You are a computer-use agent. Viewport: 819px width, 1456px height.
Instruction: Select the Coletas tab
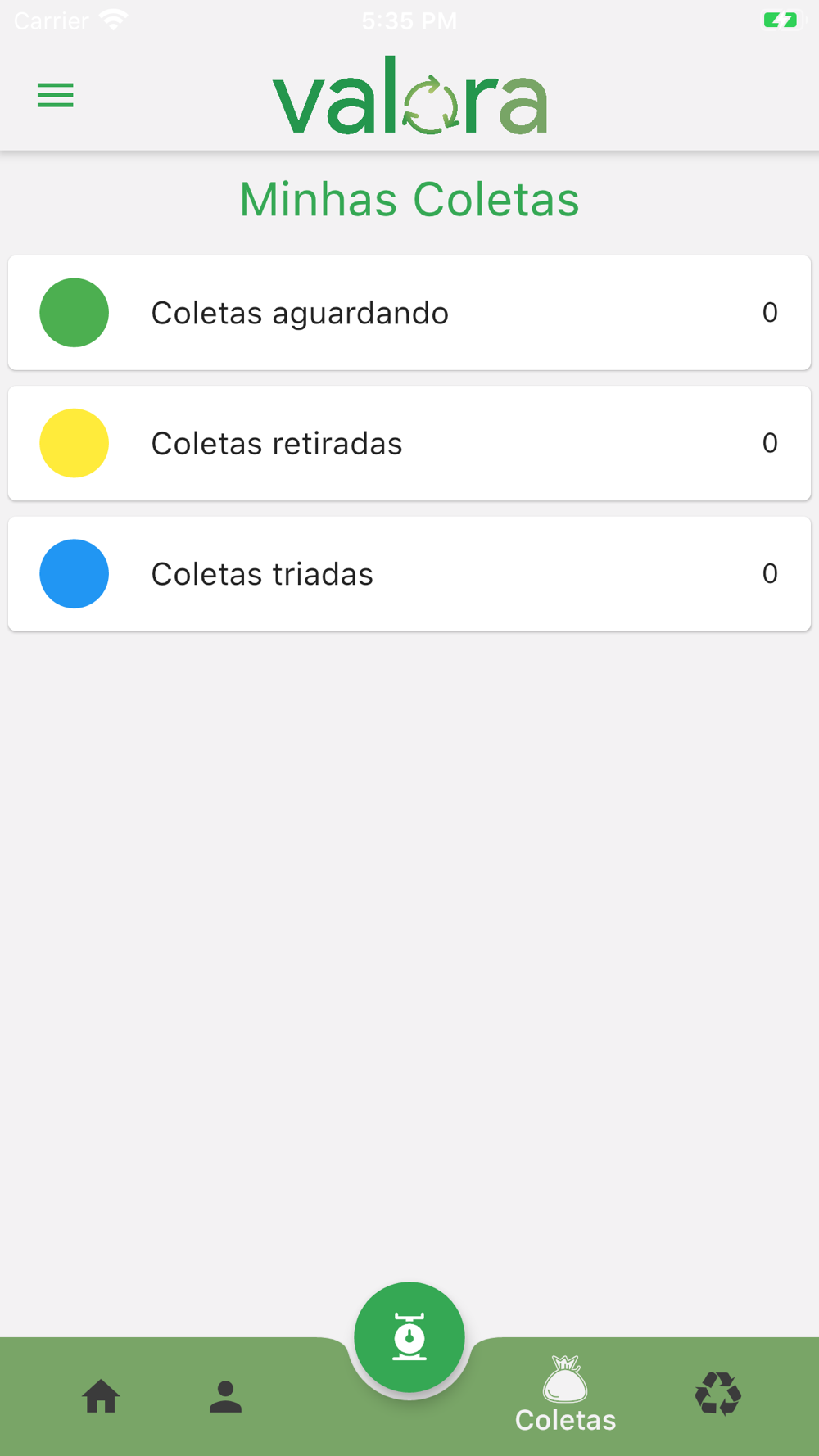tap(565, 1395)
